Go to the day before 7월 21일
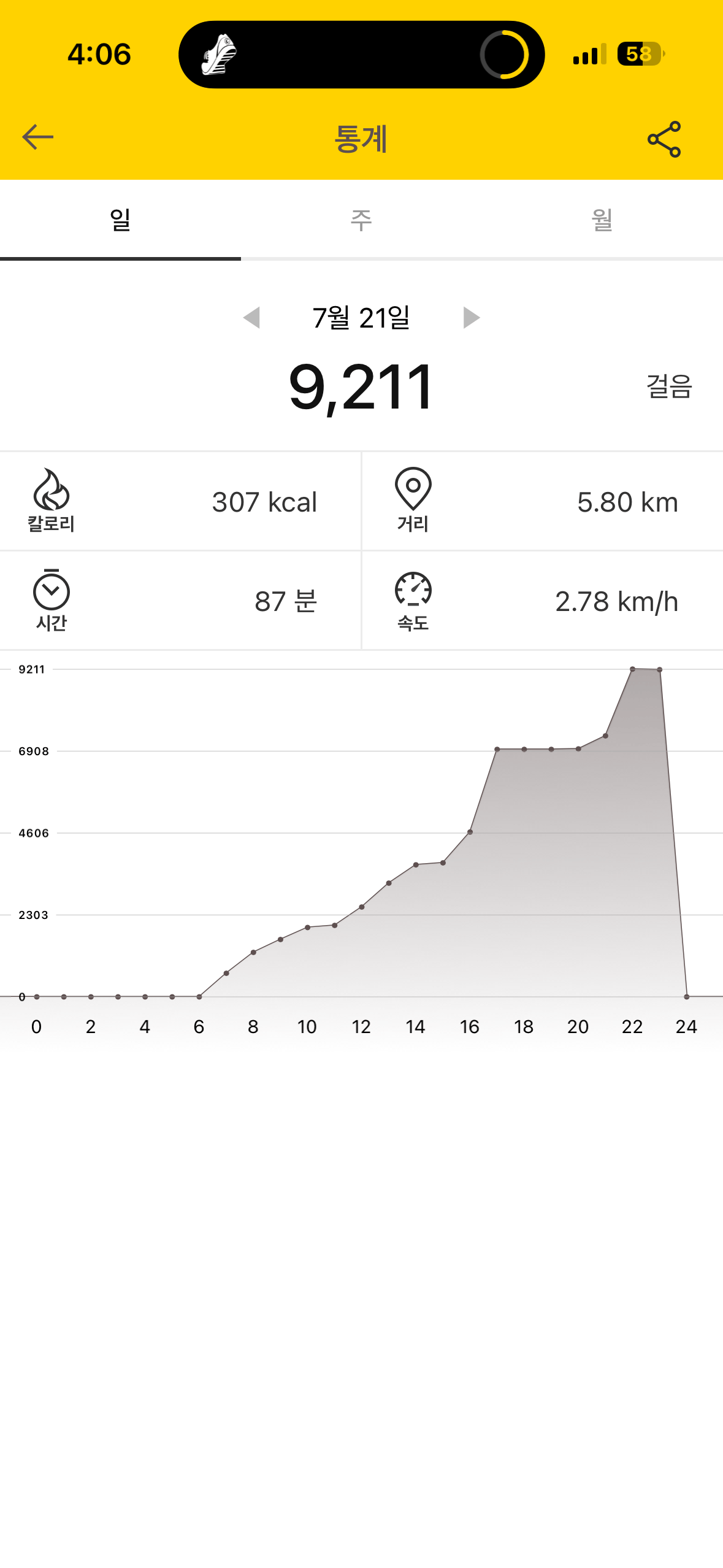The image size is (723, 1568). tap(251, 318)
